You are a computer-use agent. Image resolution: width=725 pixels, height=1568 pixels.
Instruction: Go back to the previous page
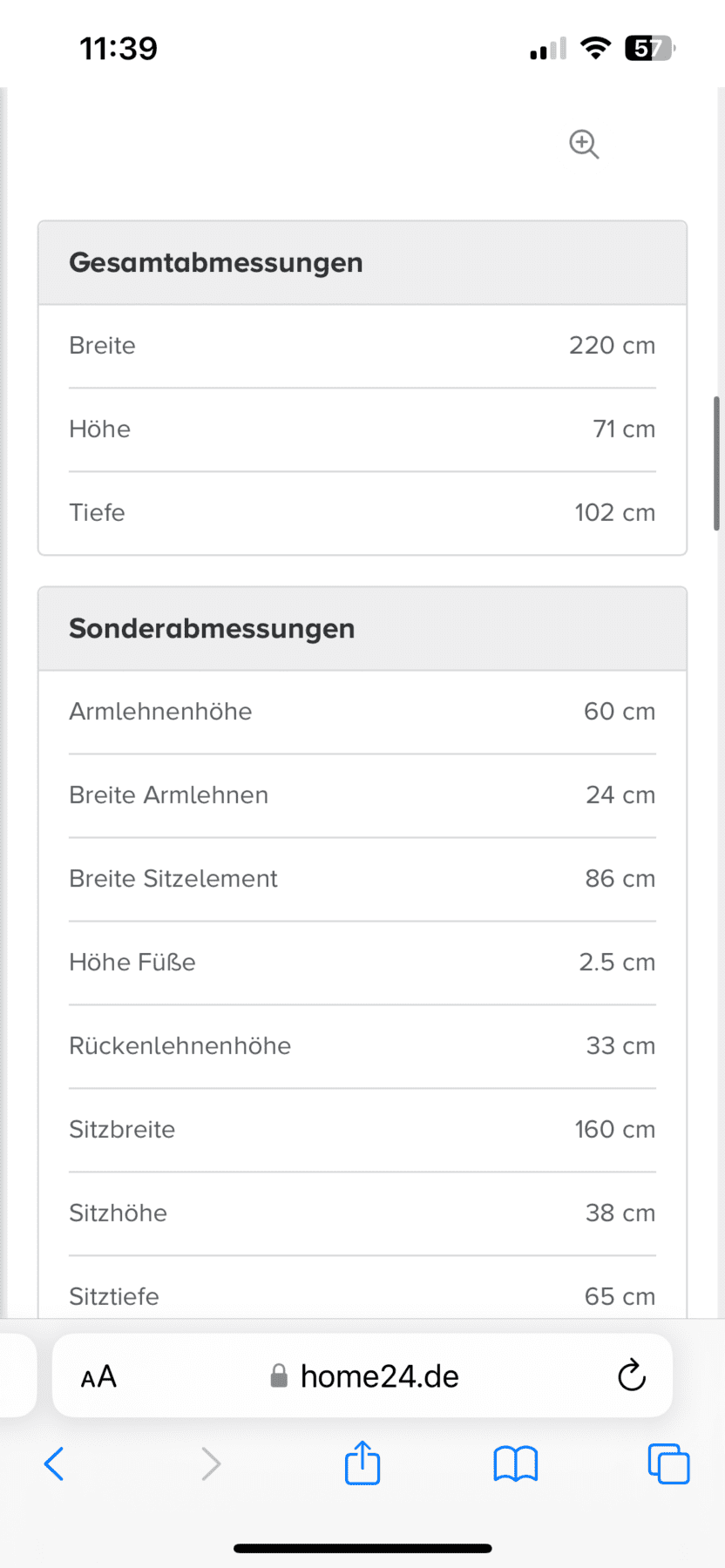[x=54, y=1463]
